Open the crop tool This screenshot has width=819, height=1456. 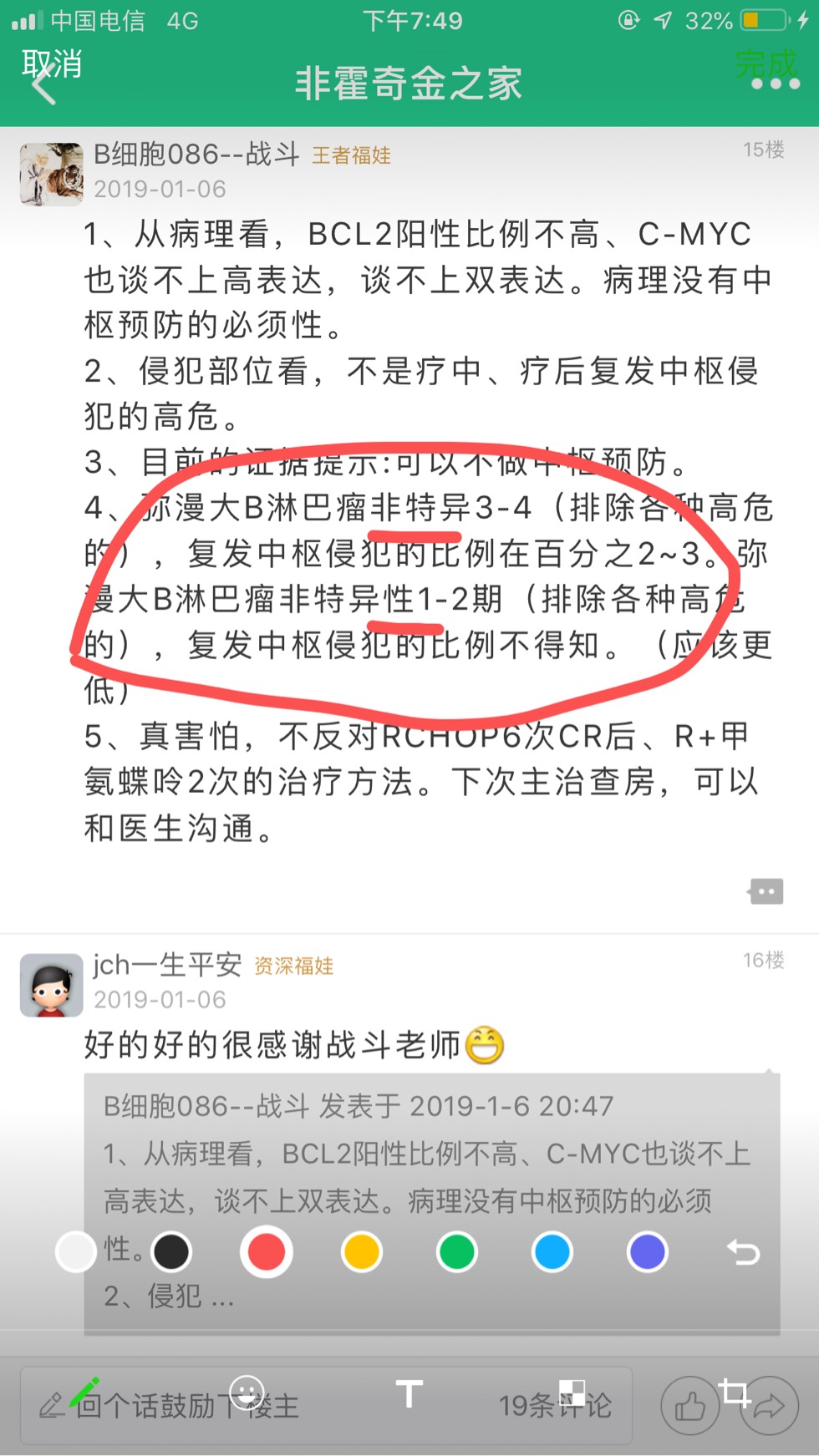(735, 1393)
